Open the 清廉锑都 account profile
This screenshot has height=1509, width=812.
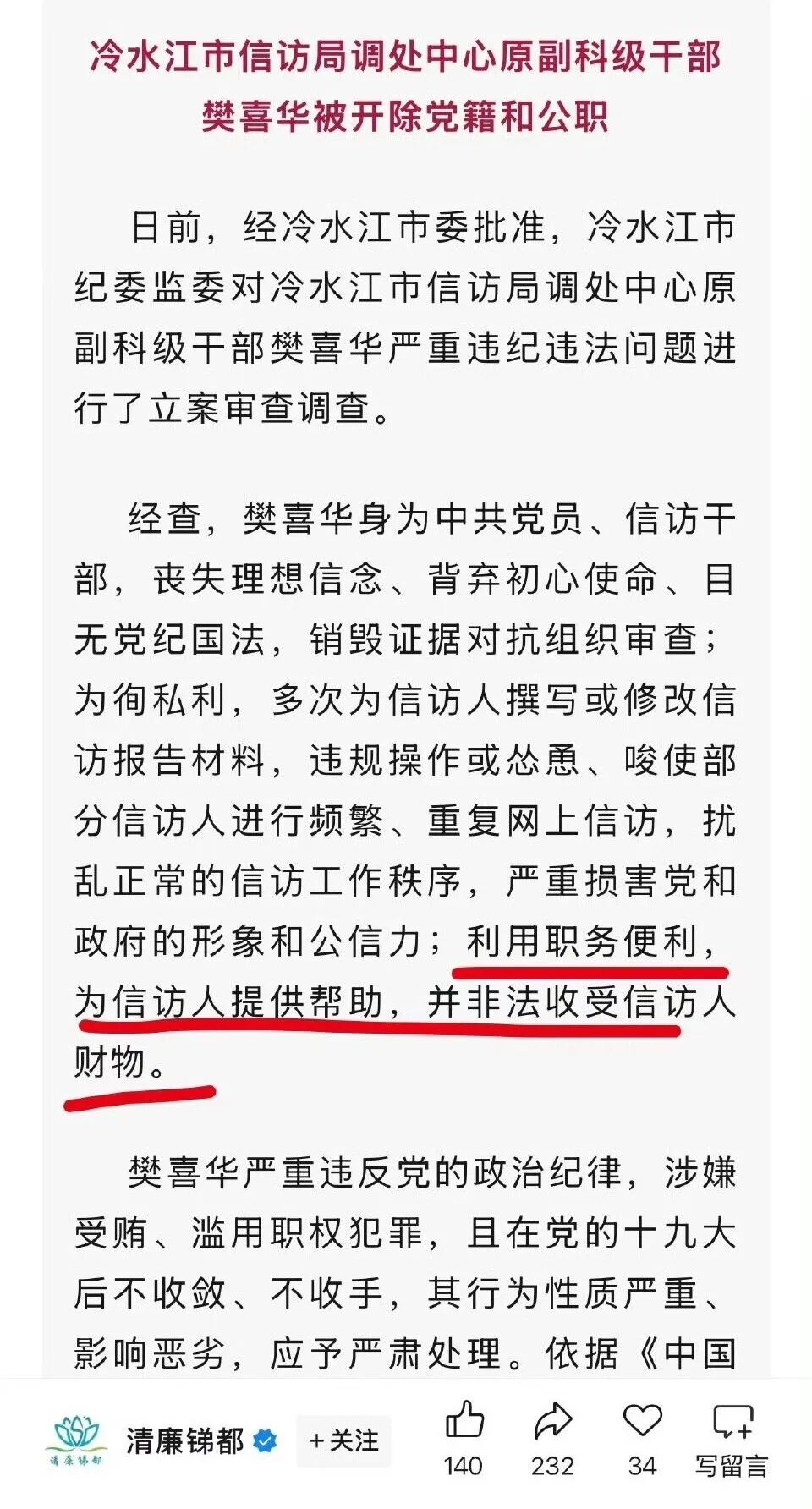coord(184,1440)
